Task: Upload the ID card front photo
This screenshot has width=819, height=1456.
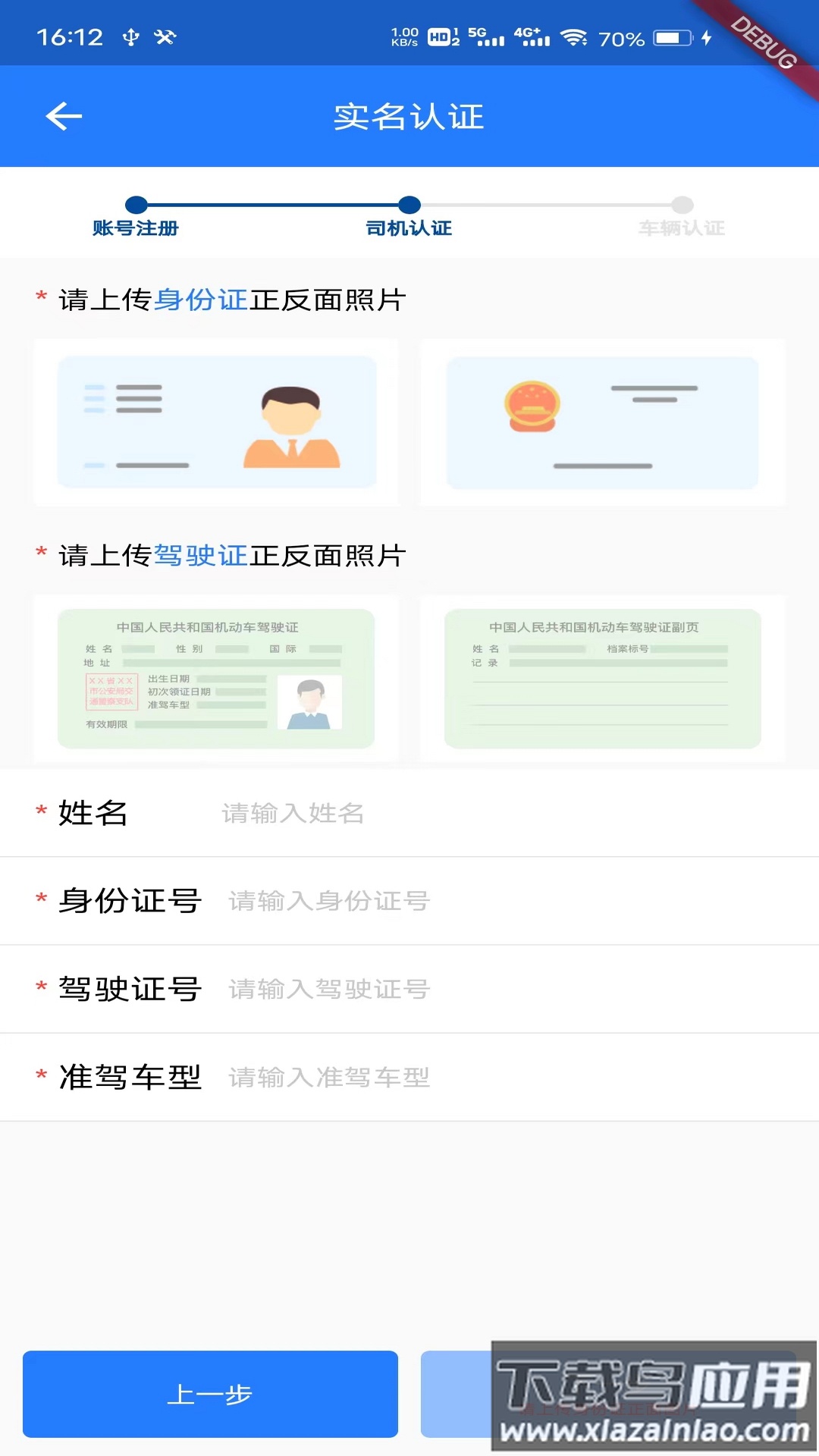Action: tap(217, 422)
